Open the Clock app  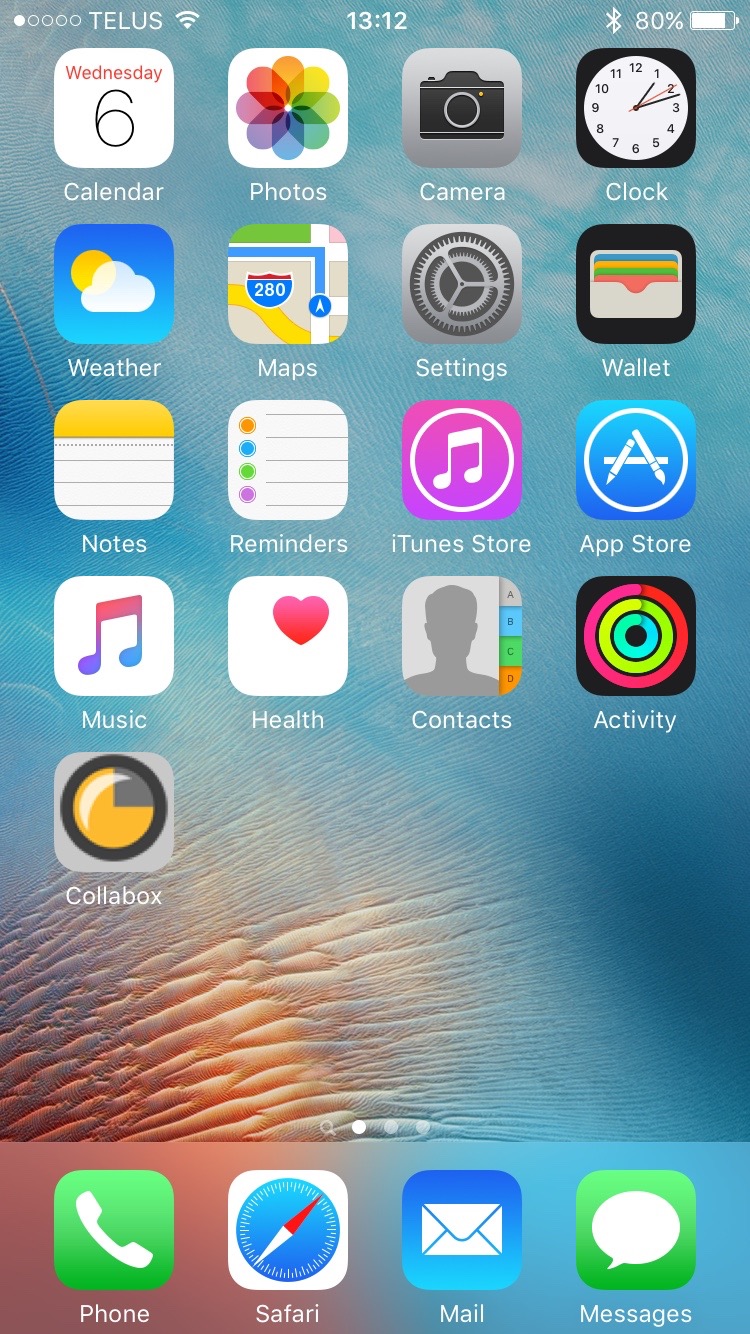click(x=636, y=108)
